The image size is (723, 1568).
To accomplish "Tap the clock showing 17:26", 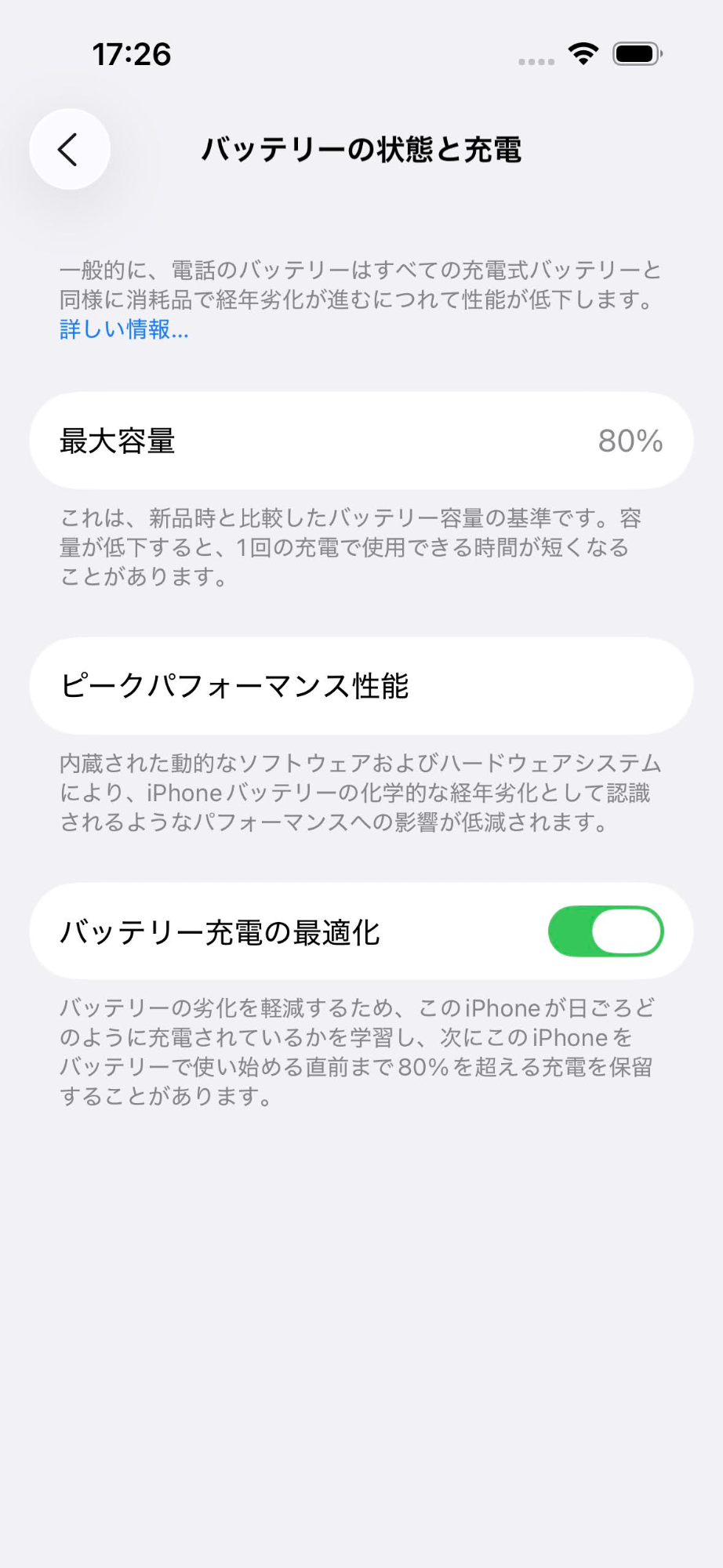I will click(132, 54).
